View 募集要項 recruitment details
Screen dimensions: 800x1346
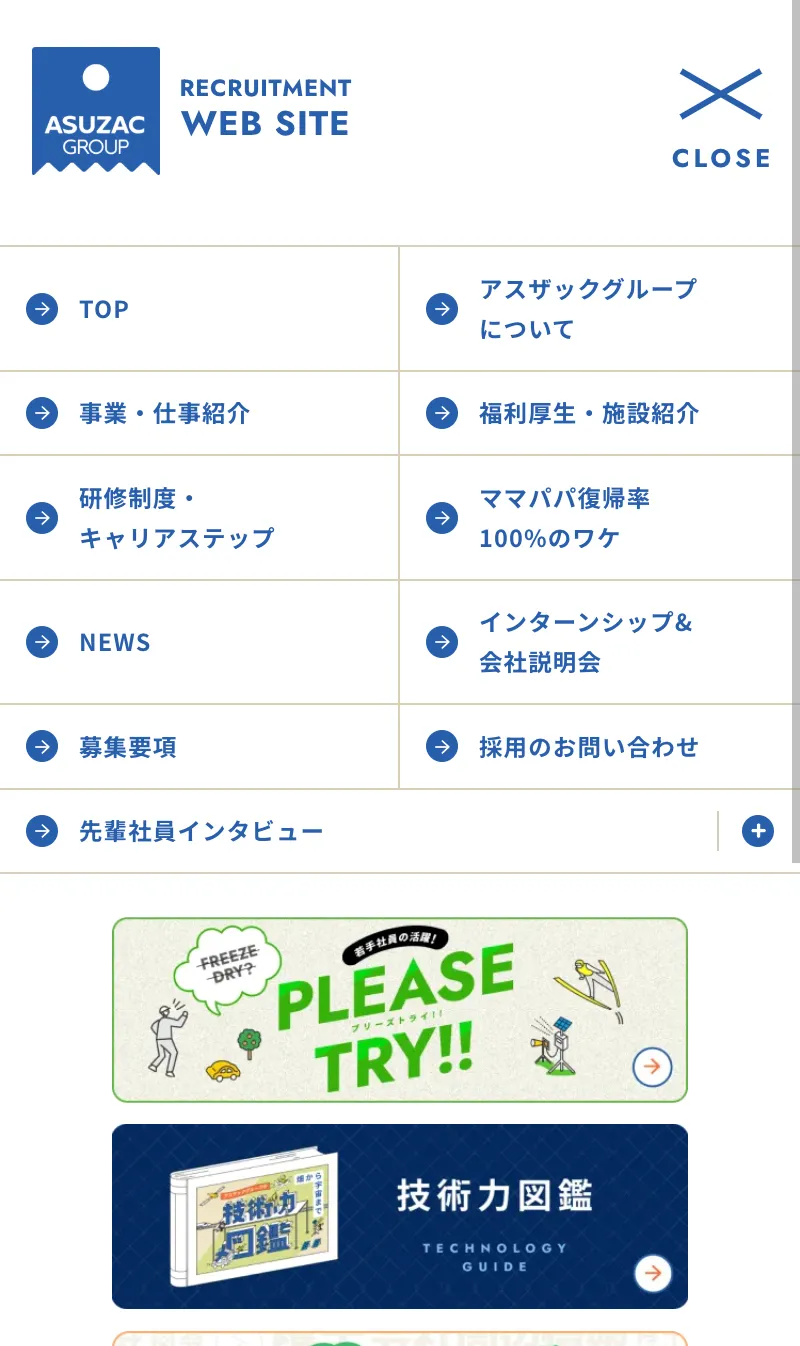point(128,747)
